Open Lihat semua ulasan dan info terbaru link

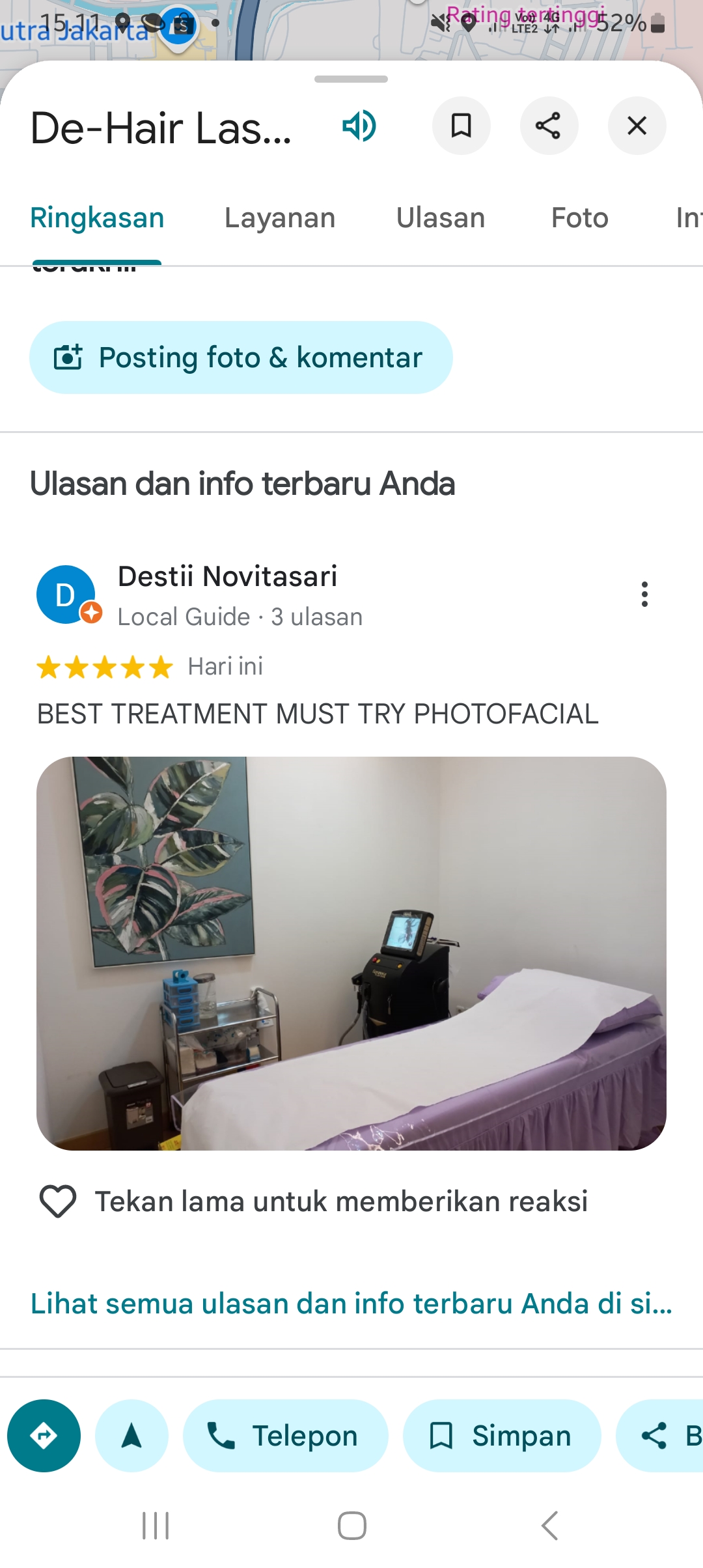coord(351,1304)
